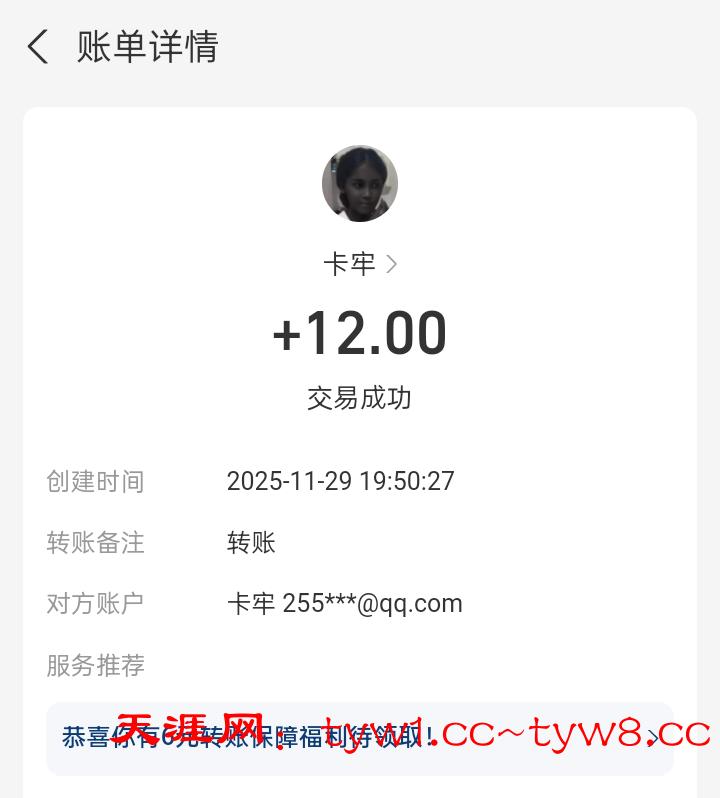Go back from the 账单详情 page
This screenshot has height=798, width=720.
[x=38, y=47]
